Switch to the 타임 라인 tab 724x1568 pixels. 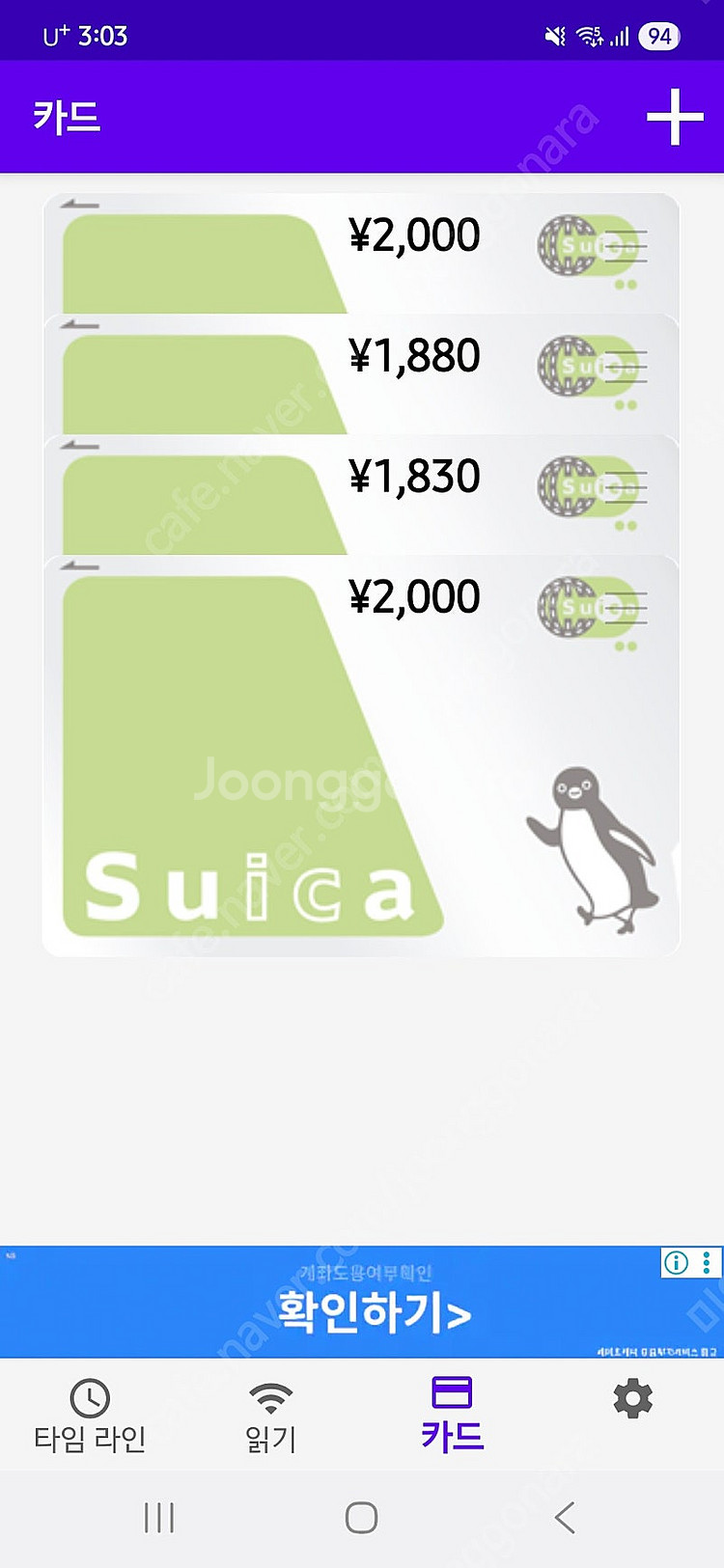point(90,1417)
